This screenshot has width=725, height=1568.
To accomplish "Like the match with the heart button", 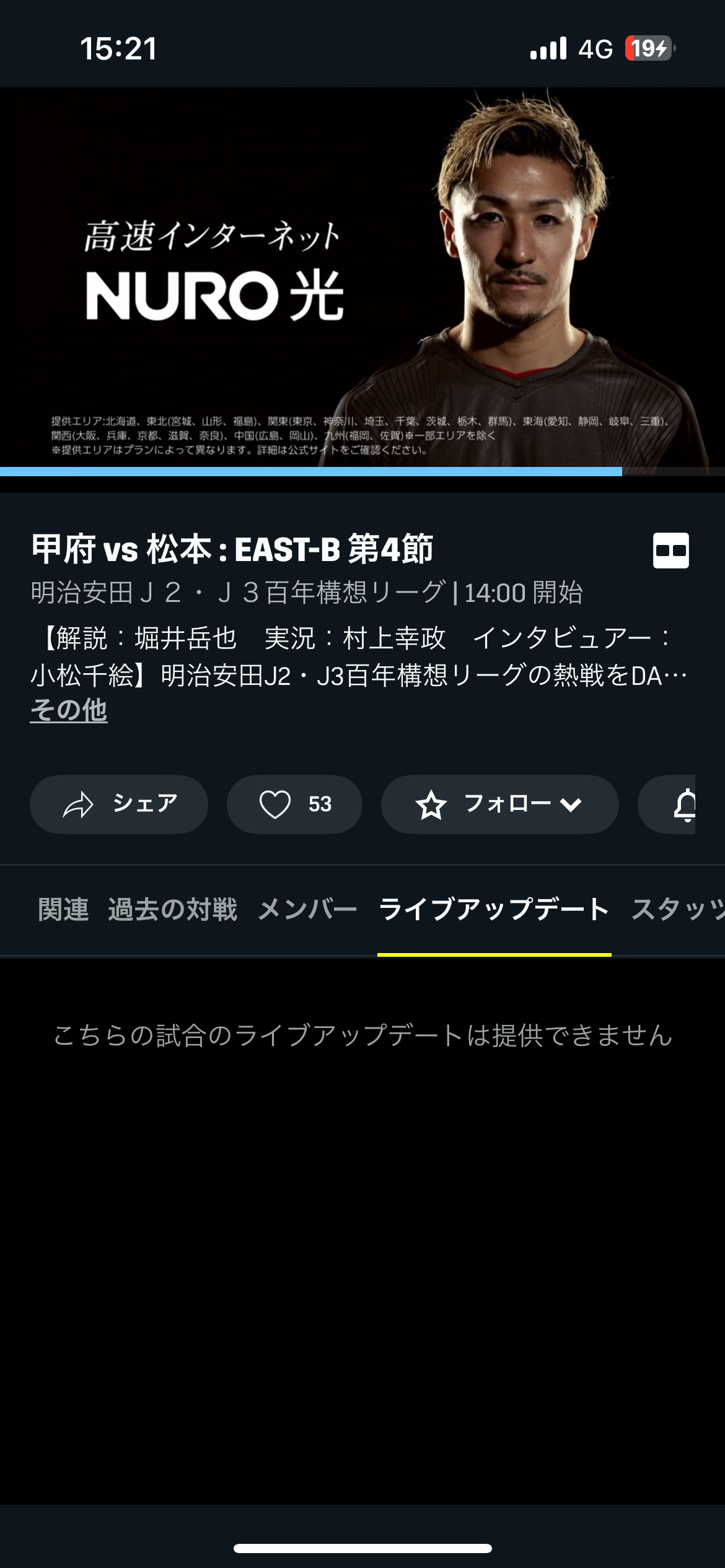I will [294, 804].
